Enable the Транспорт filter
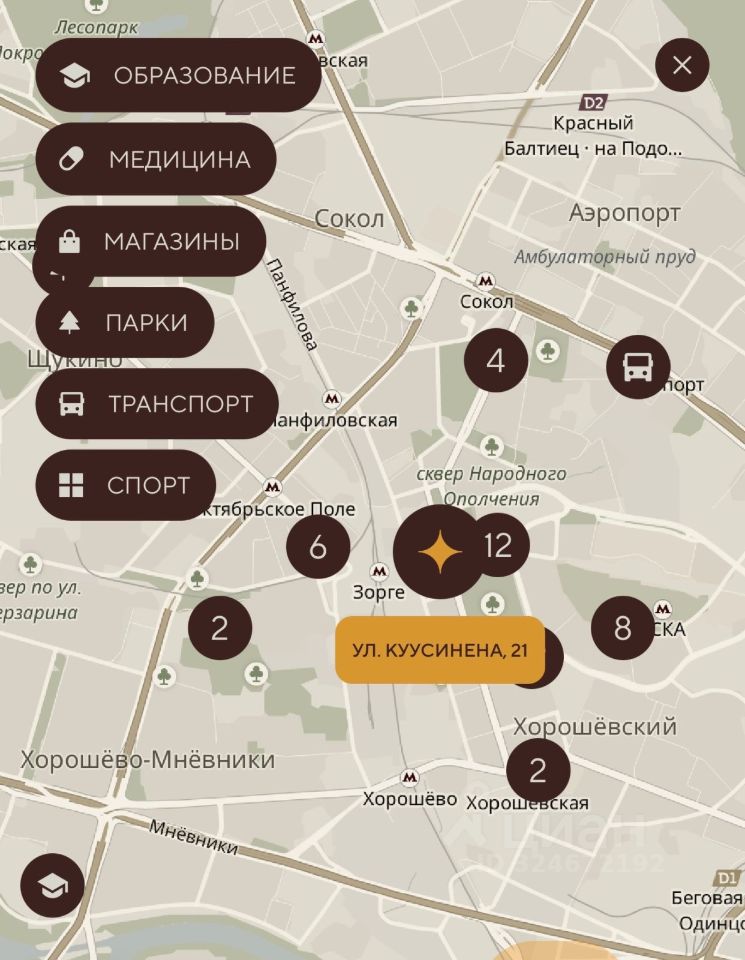Screen dimensions: 745x960 click(156, 404)
